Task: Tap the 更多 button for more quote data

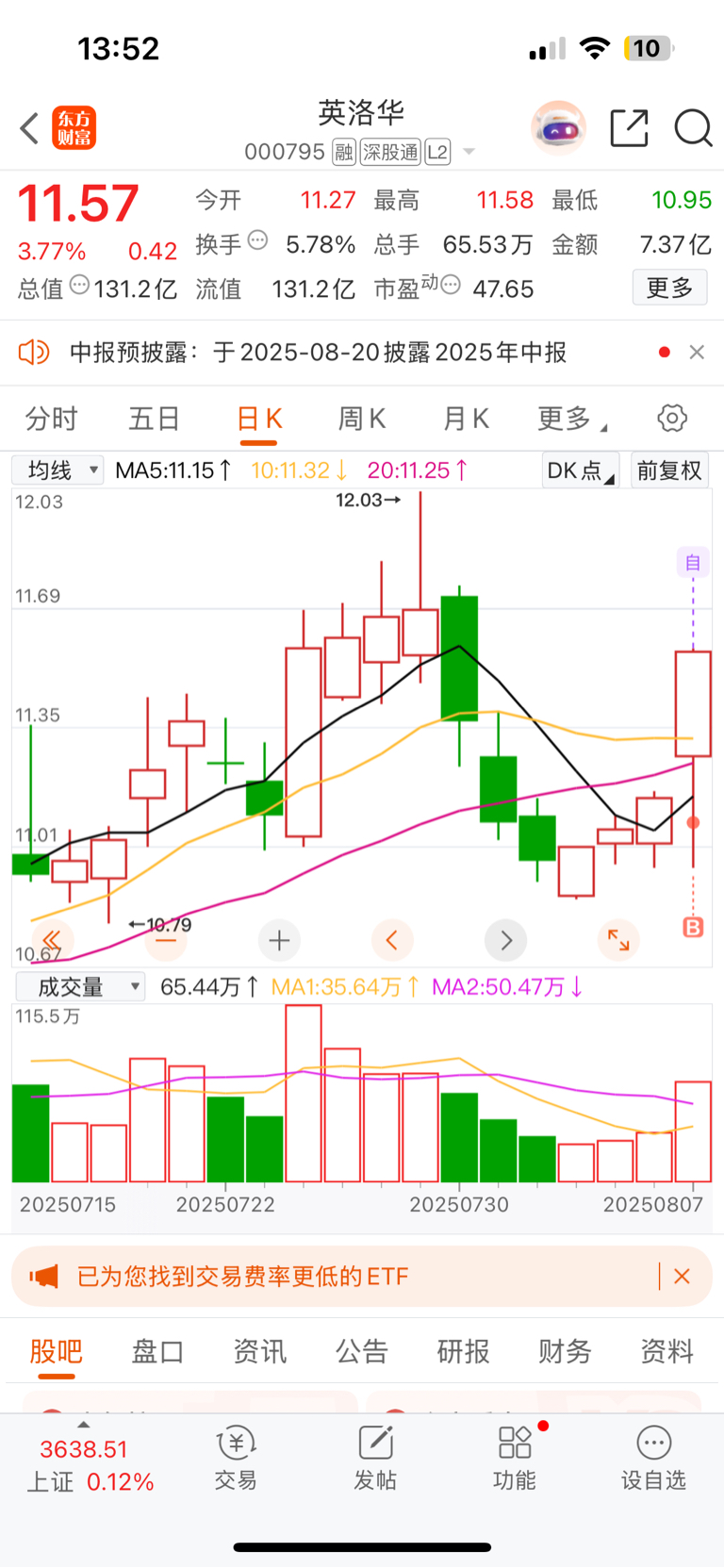Action: [669, 287]
